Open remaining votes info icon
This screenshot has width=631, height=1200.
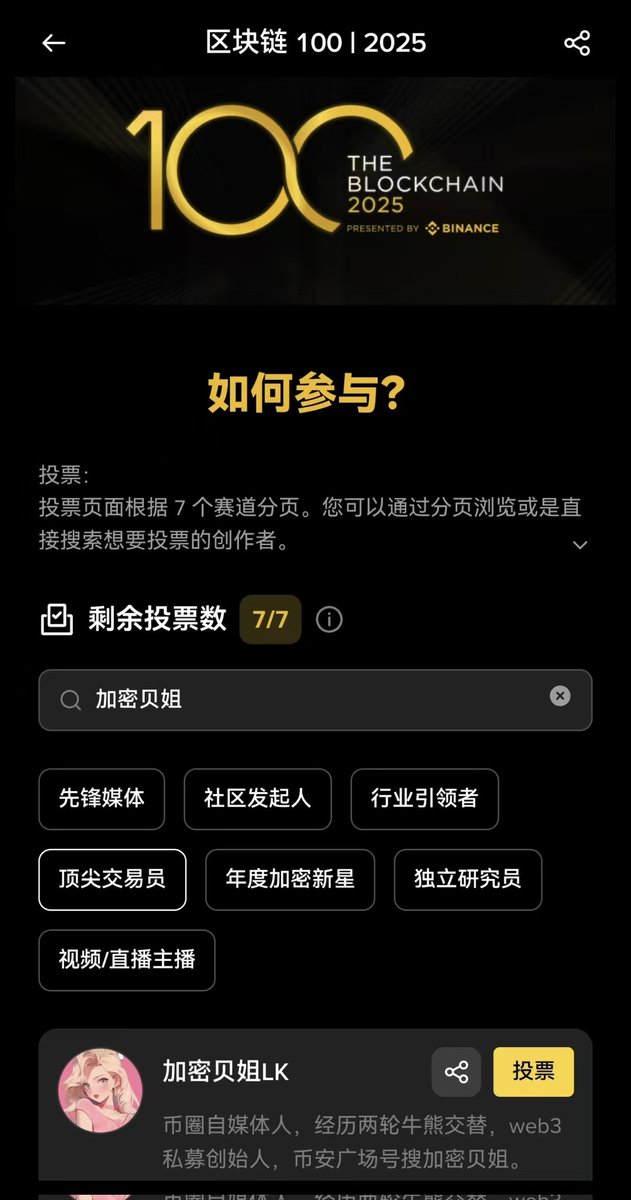click(329, 620)
